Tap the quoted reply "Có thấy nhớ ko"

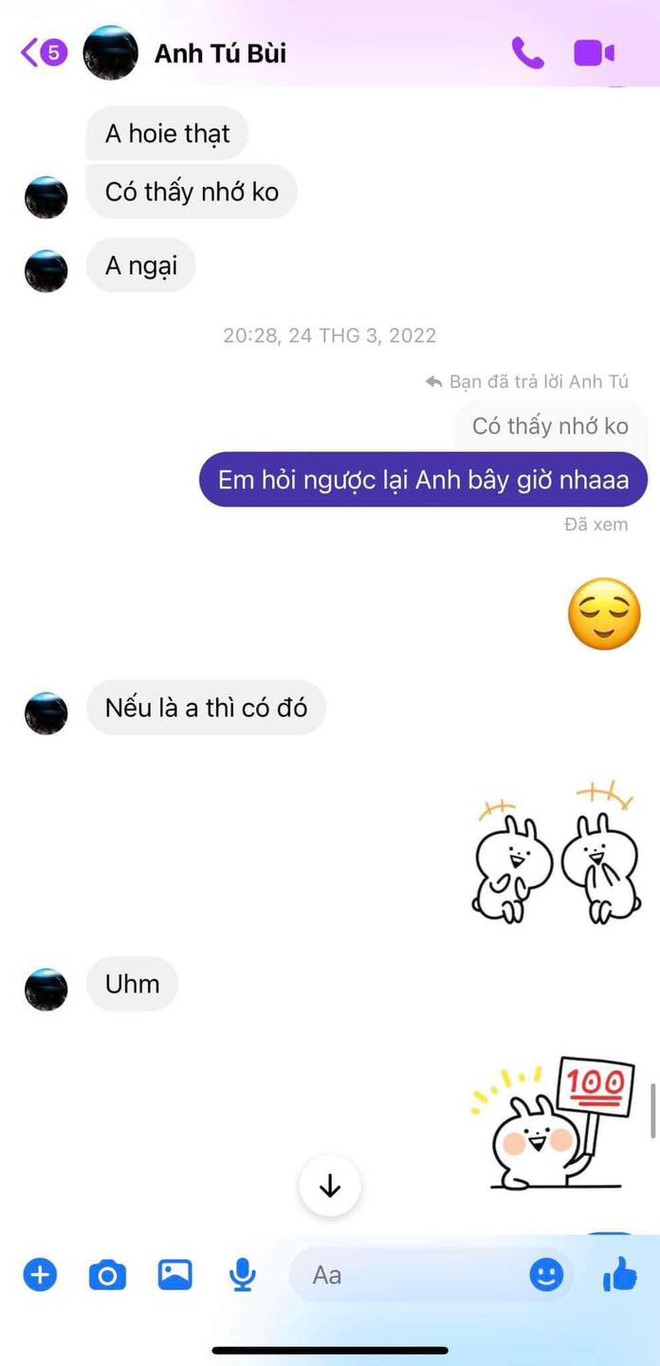pos(550,426)
